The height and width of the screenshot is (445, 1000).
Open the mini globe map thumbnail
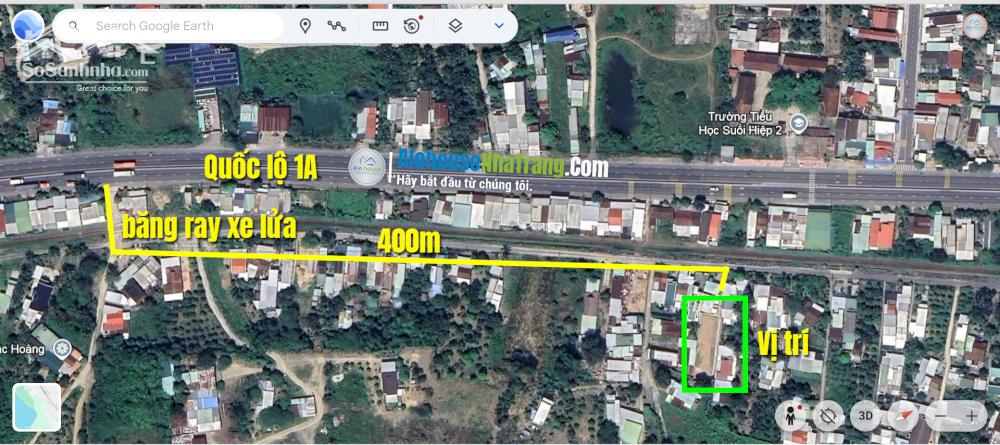(x=36, y=407)
